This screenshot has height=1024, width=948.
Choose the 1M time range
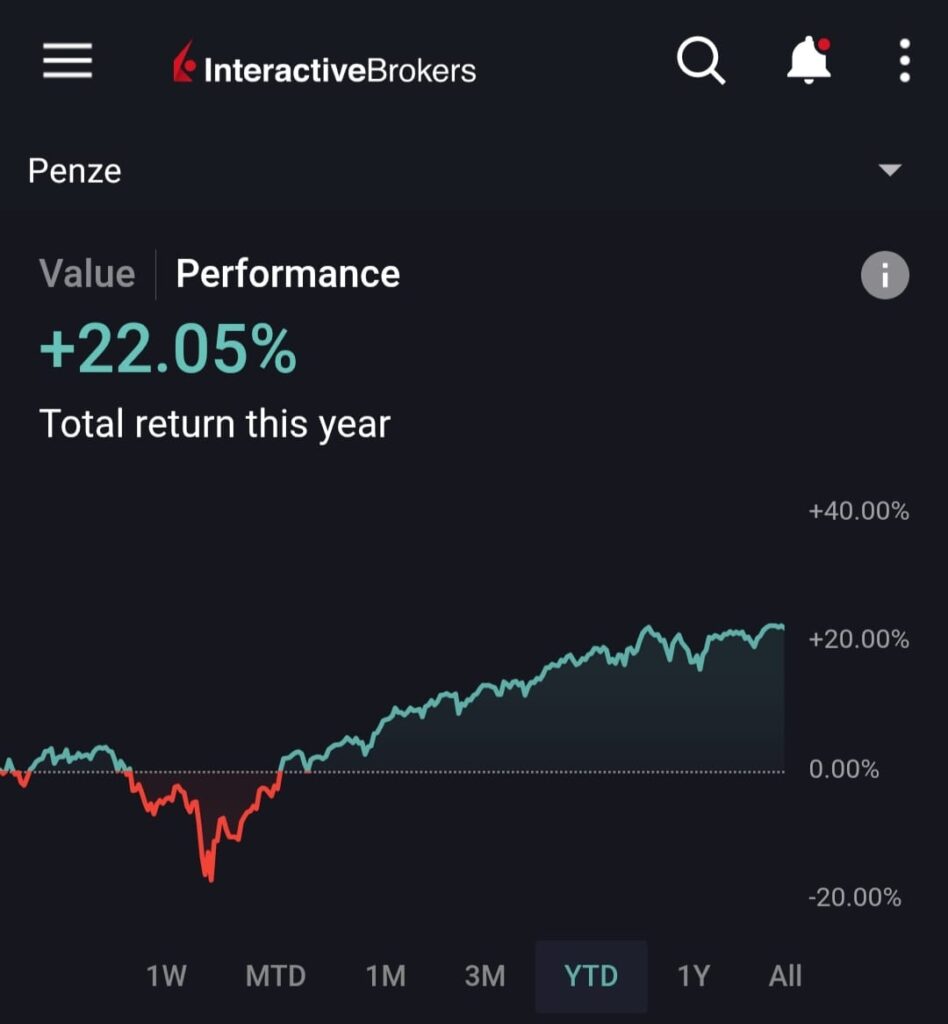pyautogui.click(x=385, y=976)
